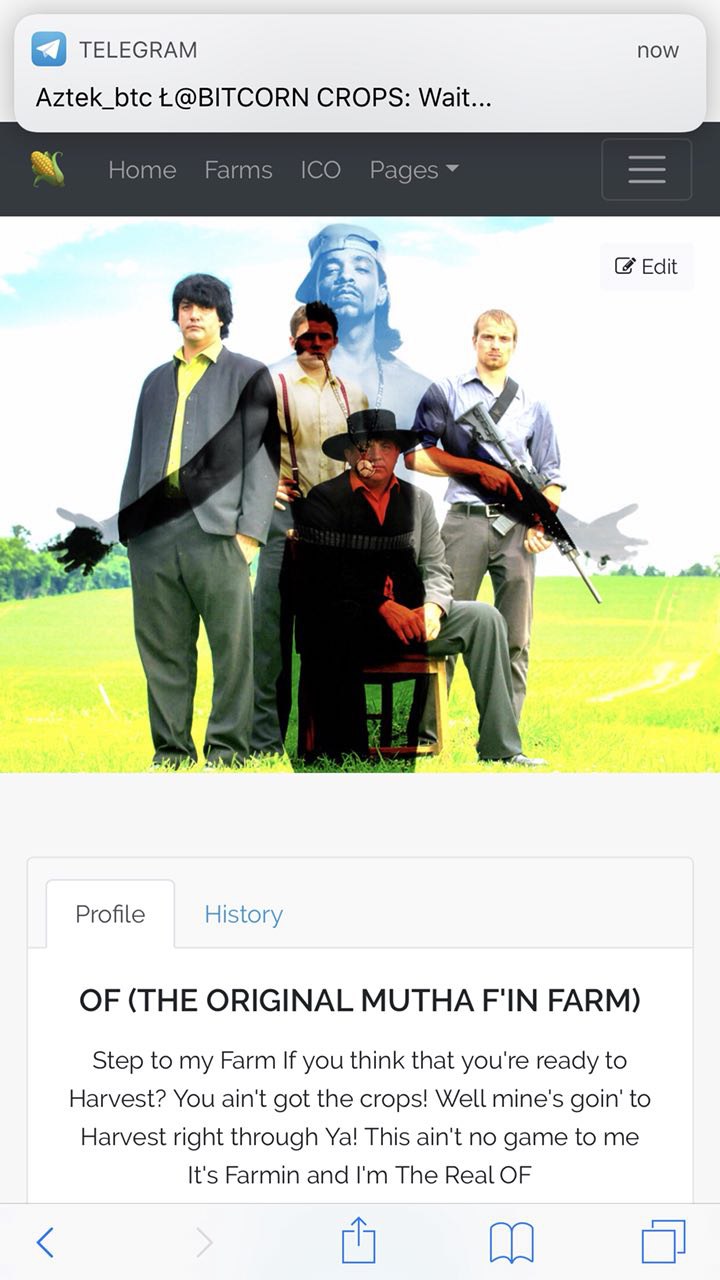This screenshot has width=720, height=1280.
Task: Select the Profile tab
Action: (x=110, y=914)
